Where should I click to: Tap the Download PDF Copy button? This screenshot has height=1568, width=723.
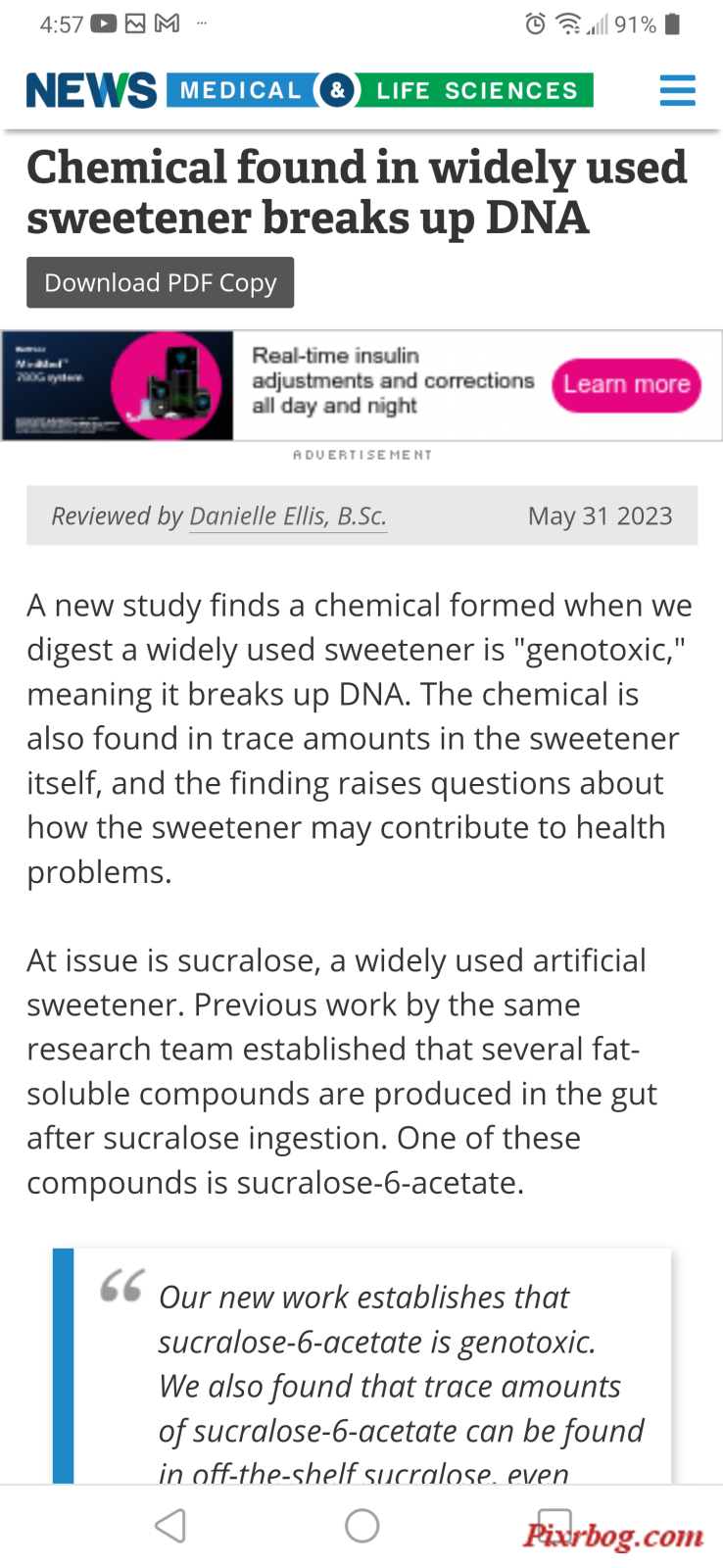point(161,282)
